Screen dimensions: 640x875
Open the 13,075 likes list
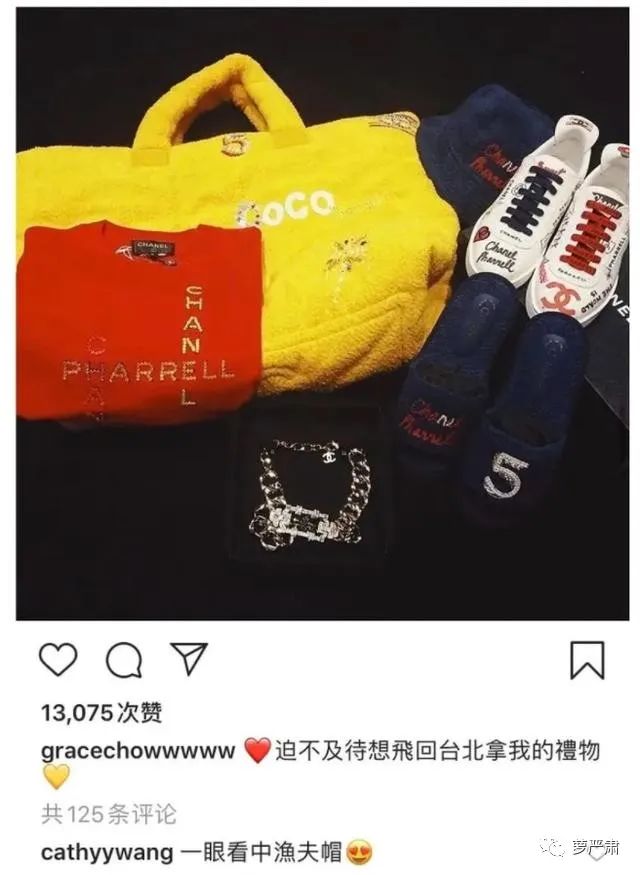tap(101, 713)
